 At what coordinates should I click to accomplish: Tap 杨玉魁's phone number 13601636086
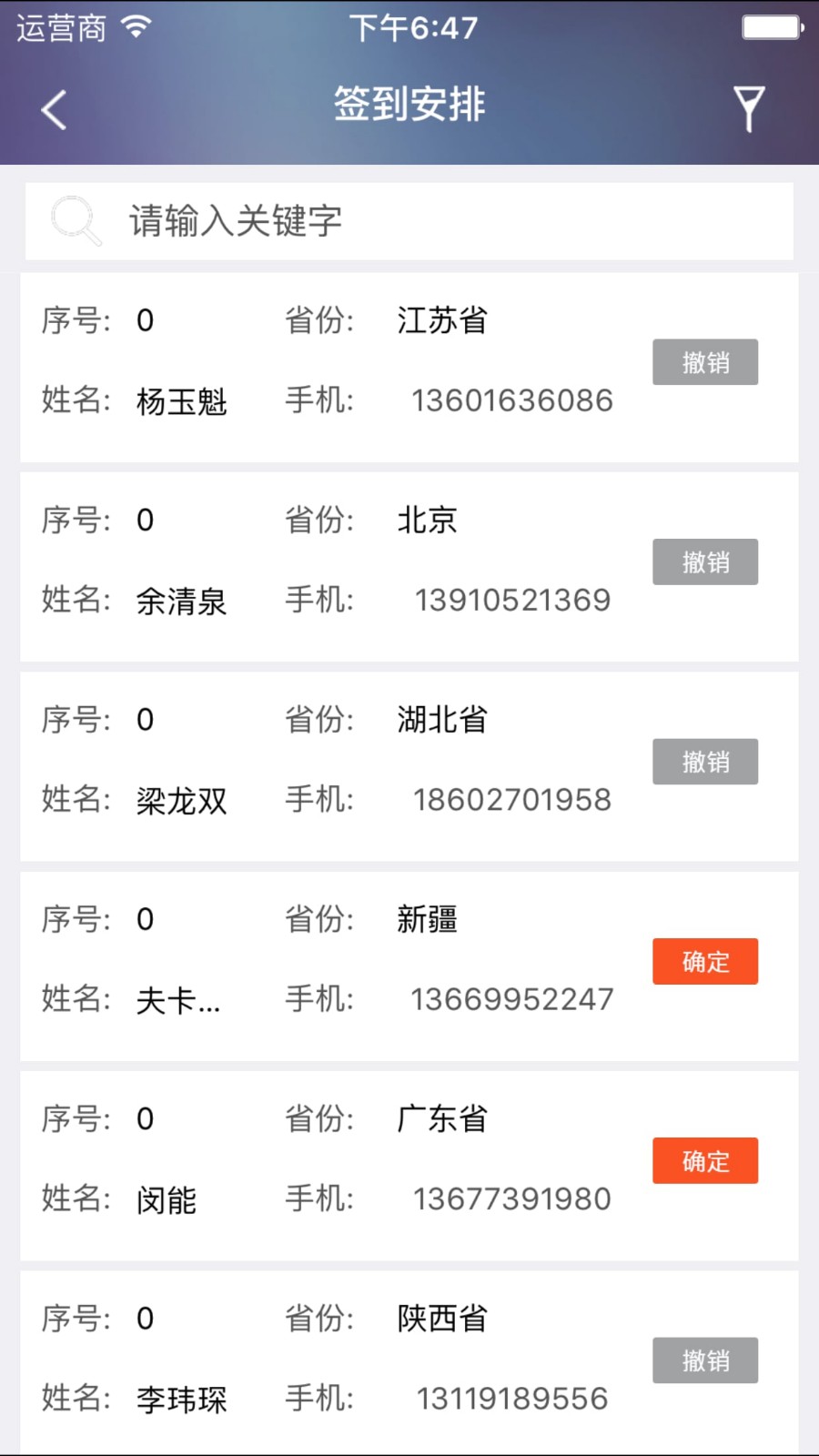512,400
